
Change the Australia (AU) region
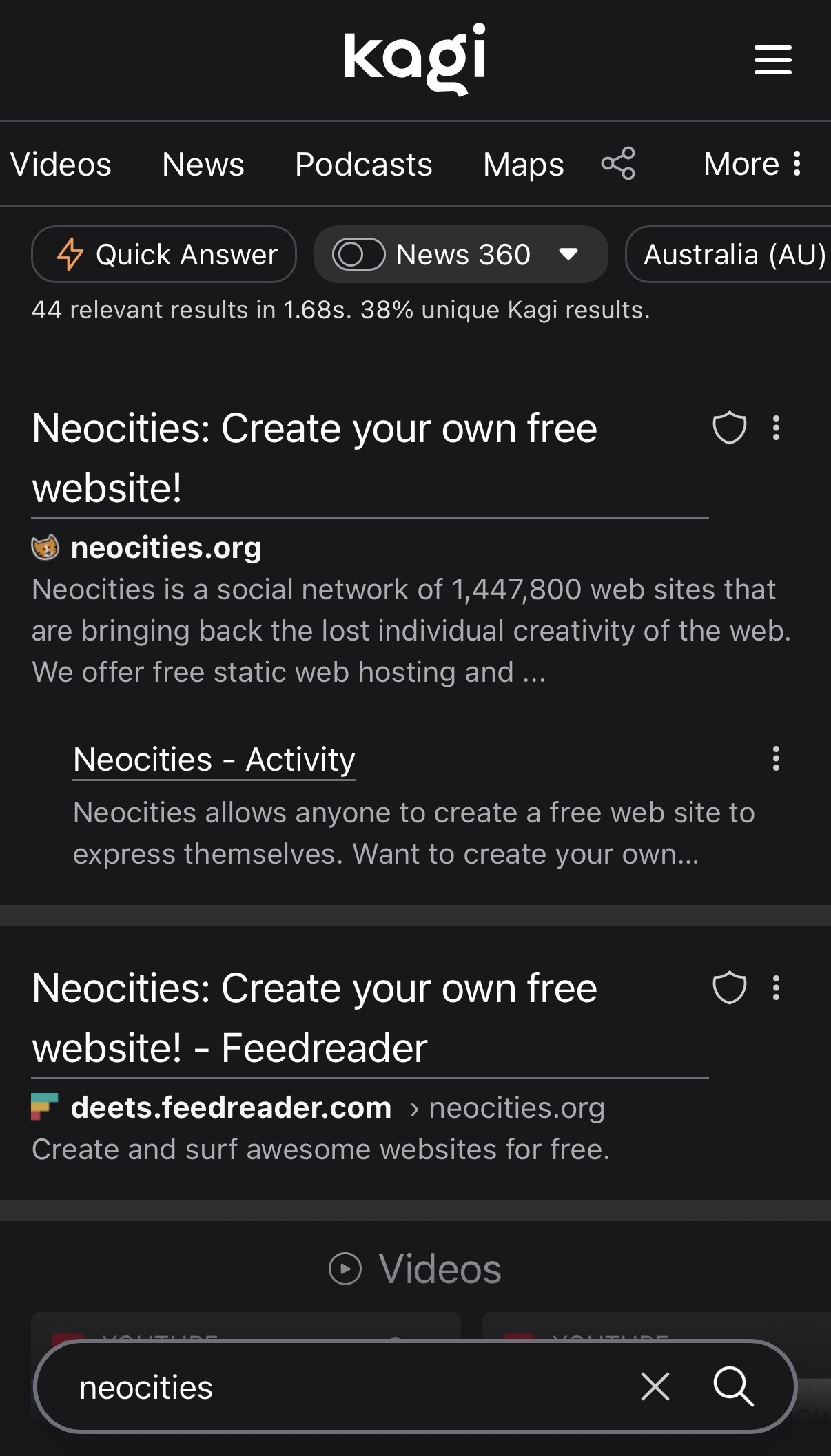(732, 255)
